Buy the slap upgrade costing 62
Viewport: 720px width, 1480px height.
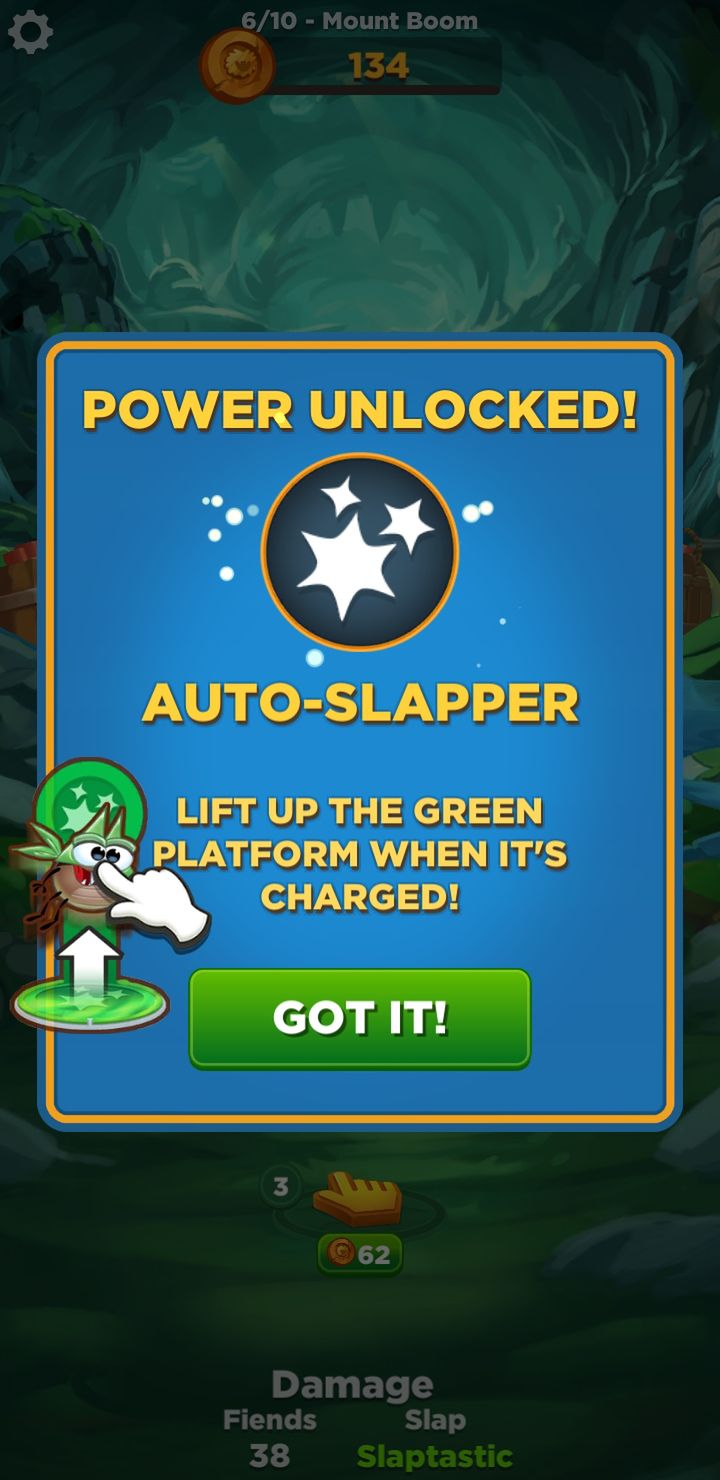(x=360, y=1253)
